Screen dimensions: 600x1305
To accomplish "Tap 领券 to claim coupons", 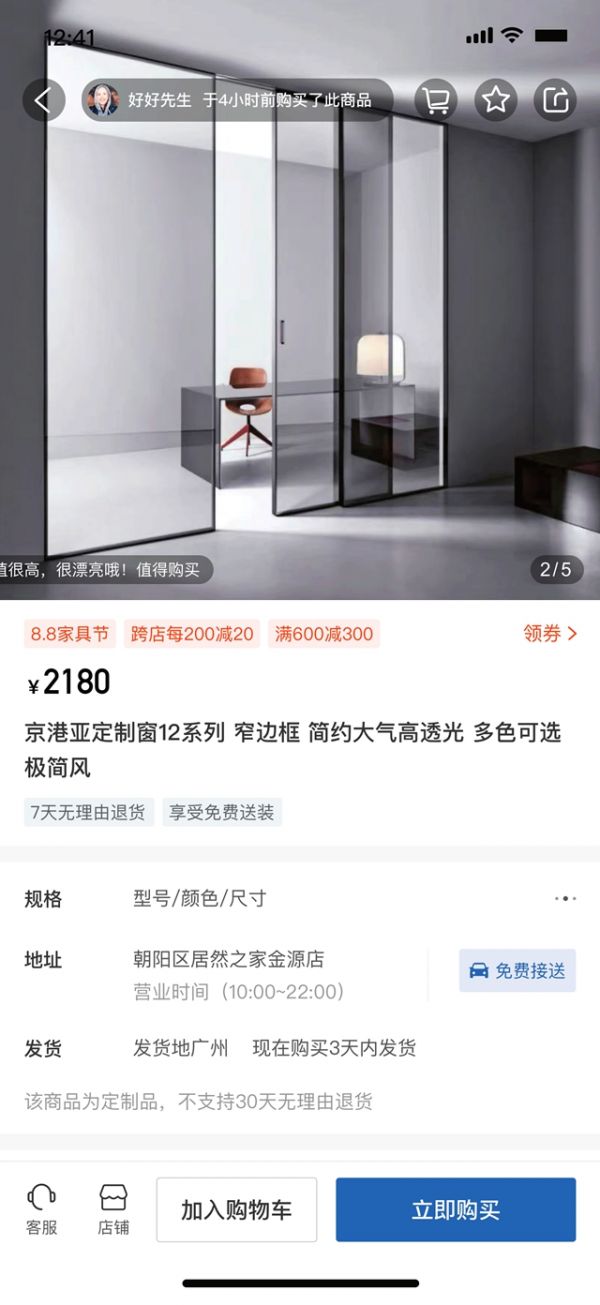I will click(550, 633).
